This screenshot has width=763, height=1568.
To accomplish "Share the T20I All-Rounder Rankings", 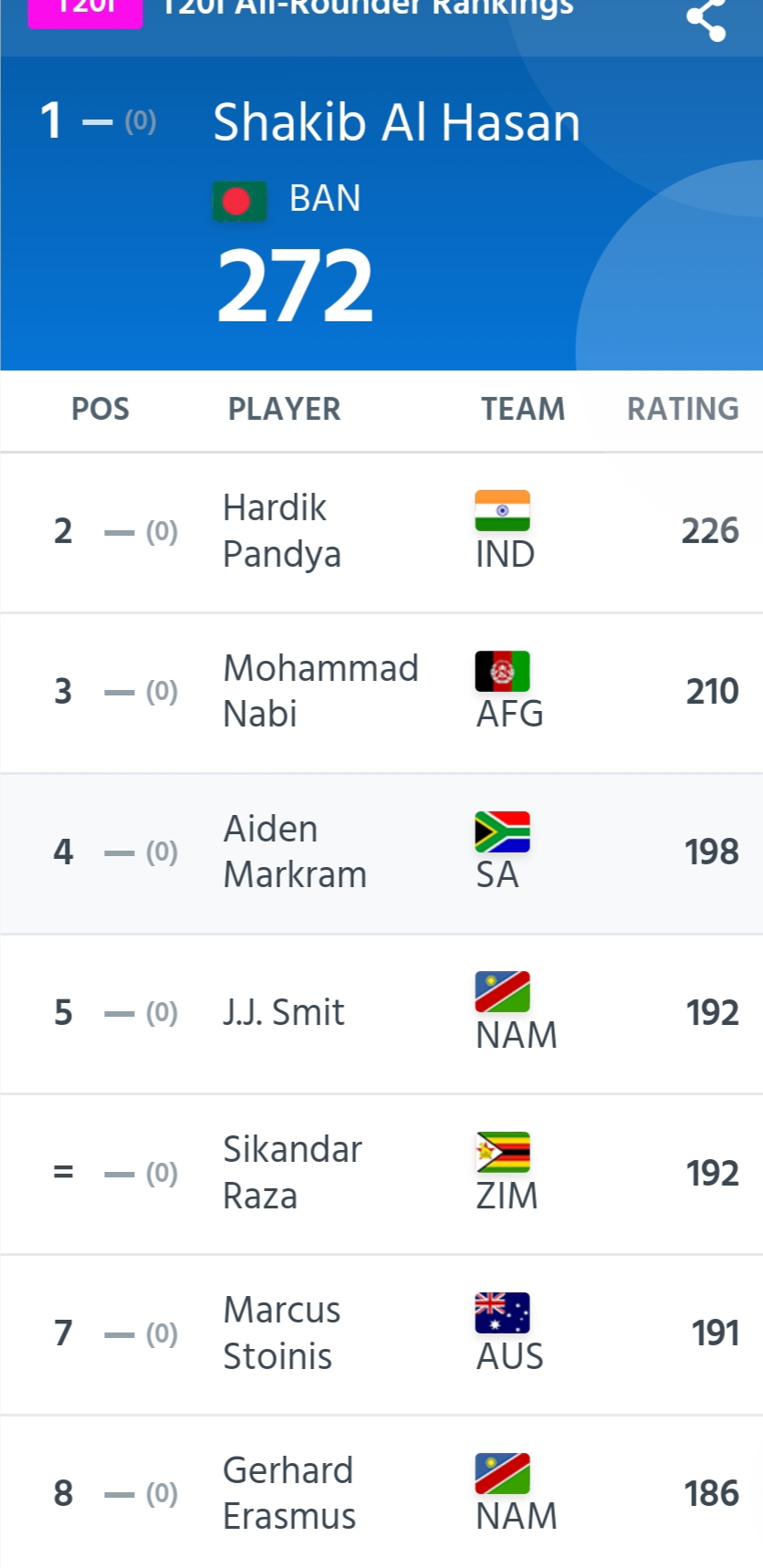I will (x=706, y=19).
